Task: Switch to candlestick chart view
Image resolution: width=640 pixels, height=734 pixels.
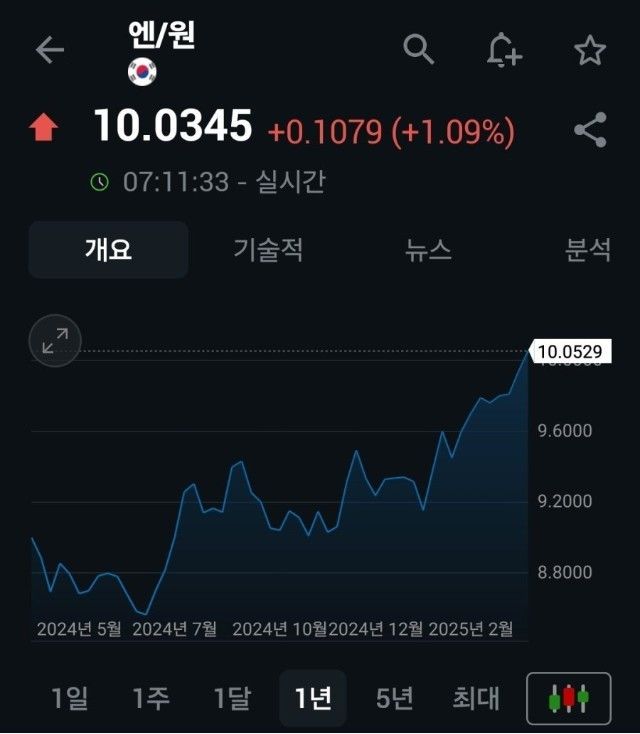Action: point(568,698)
